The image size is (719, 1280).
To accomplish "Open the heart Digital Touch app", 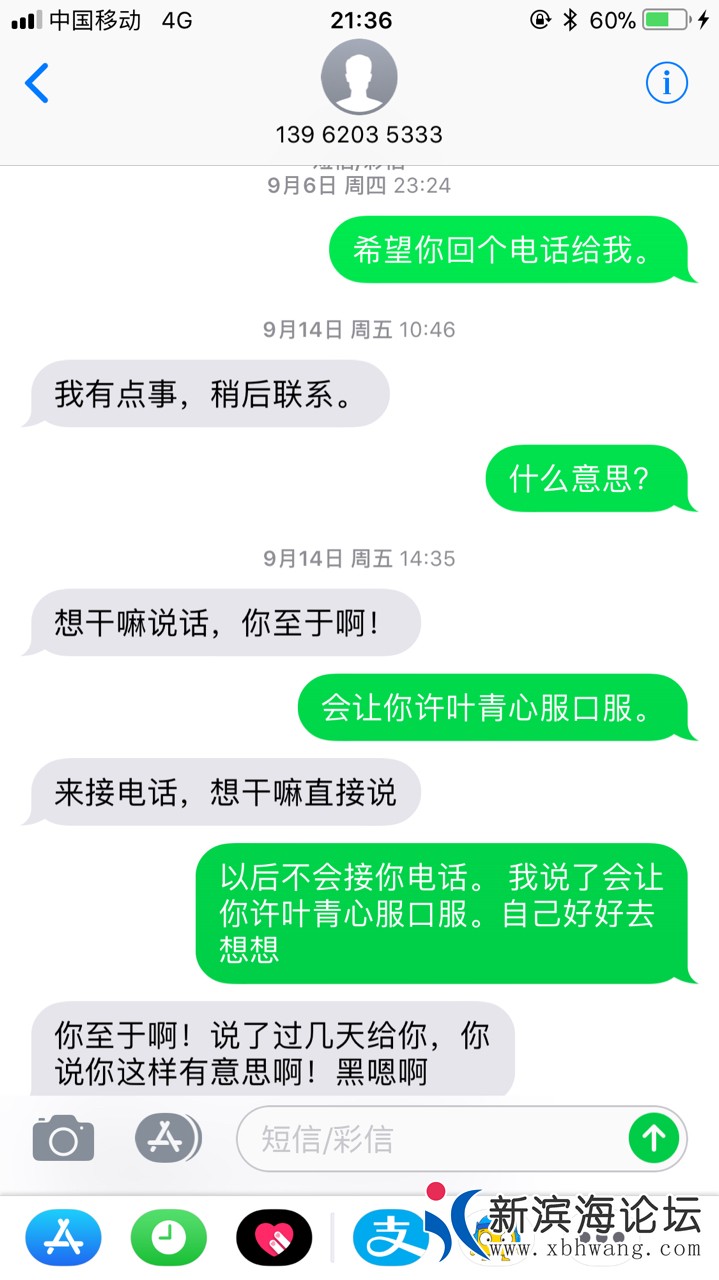I will point(274,1238).
